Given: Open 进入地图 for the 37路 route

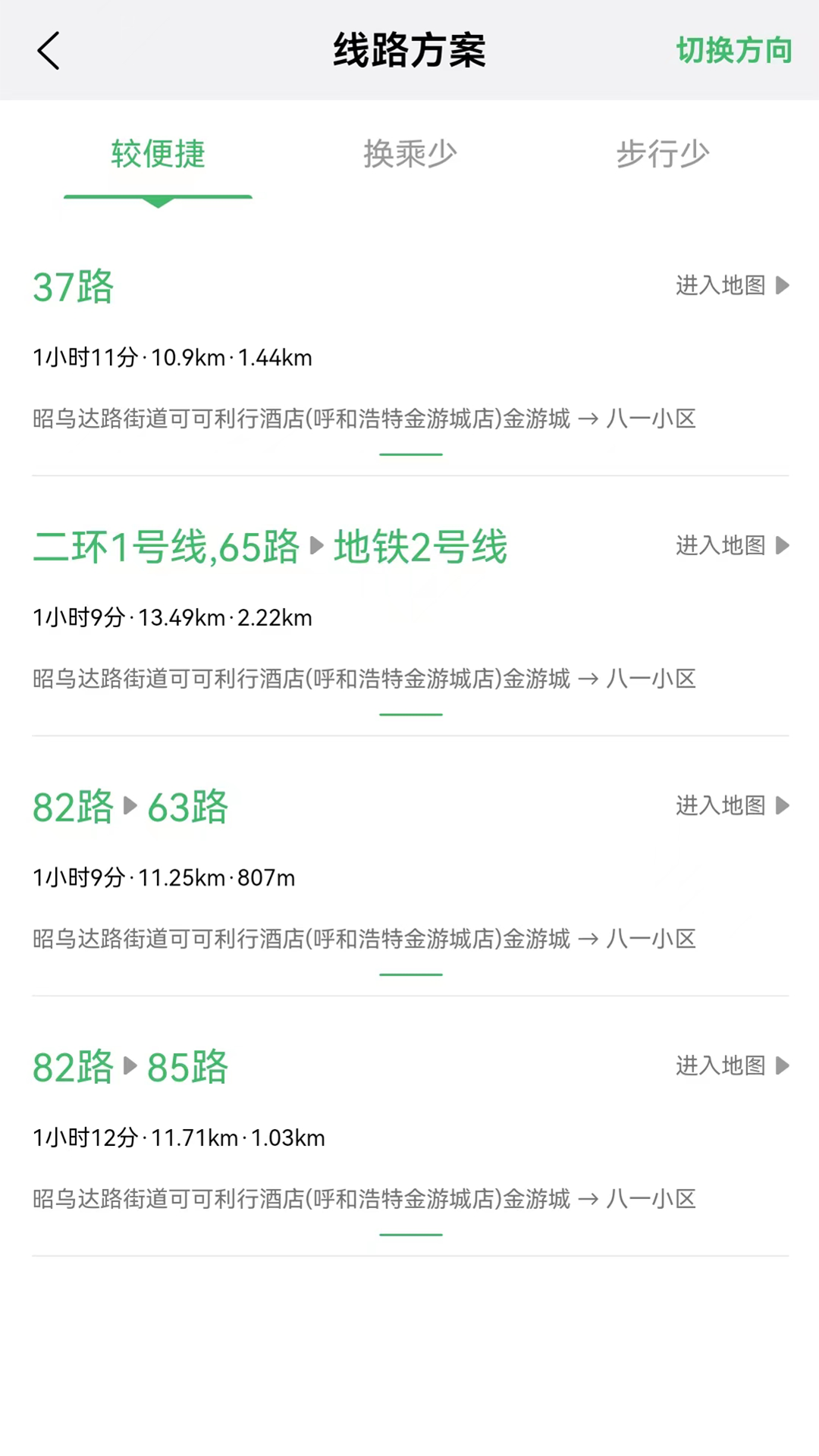Looking at the screenshot, I should point(719,286).
